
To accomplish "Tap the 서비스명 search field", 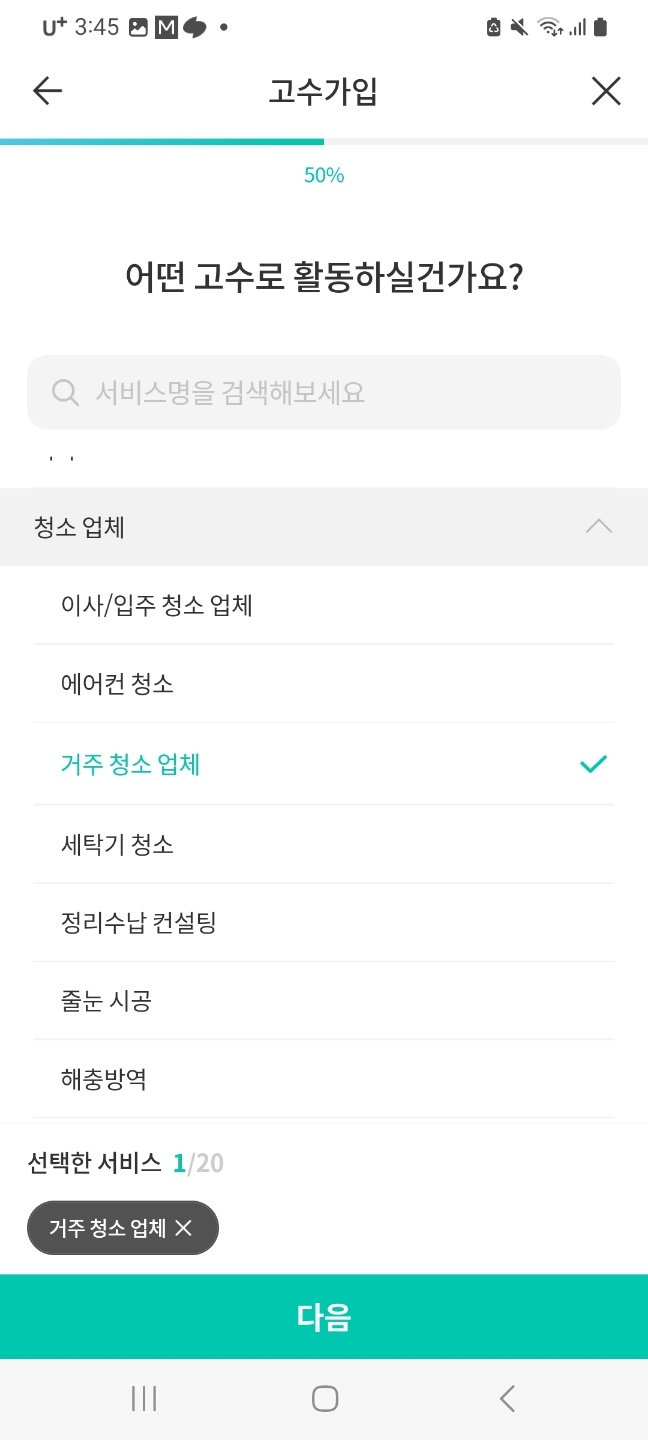I will coord(324,392).
